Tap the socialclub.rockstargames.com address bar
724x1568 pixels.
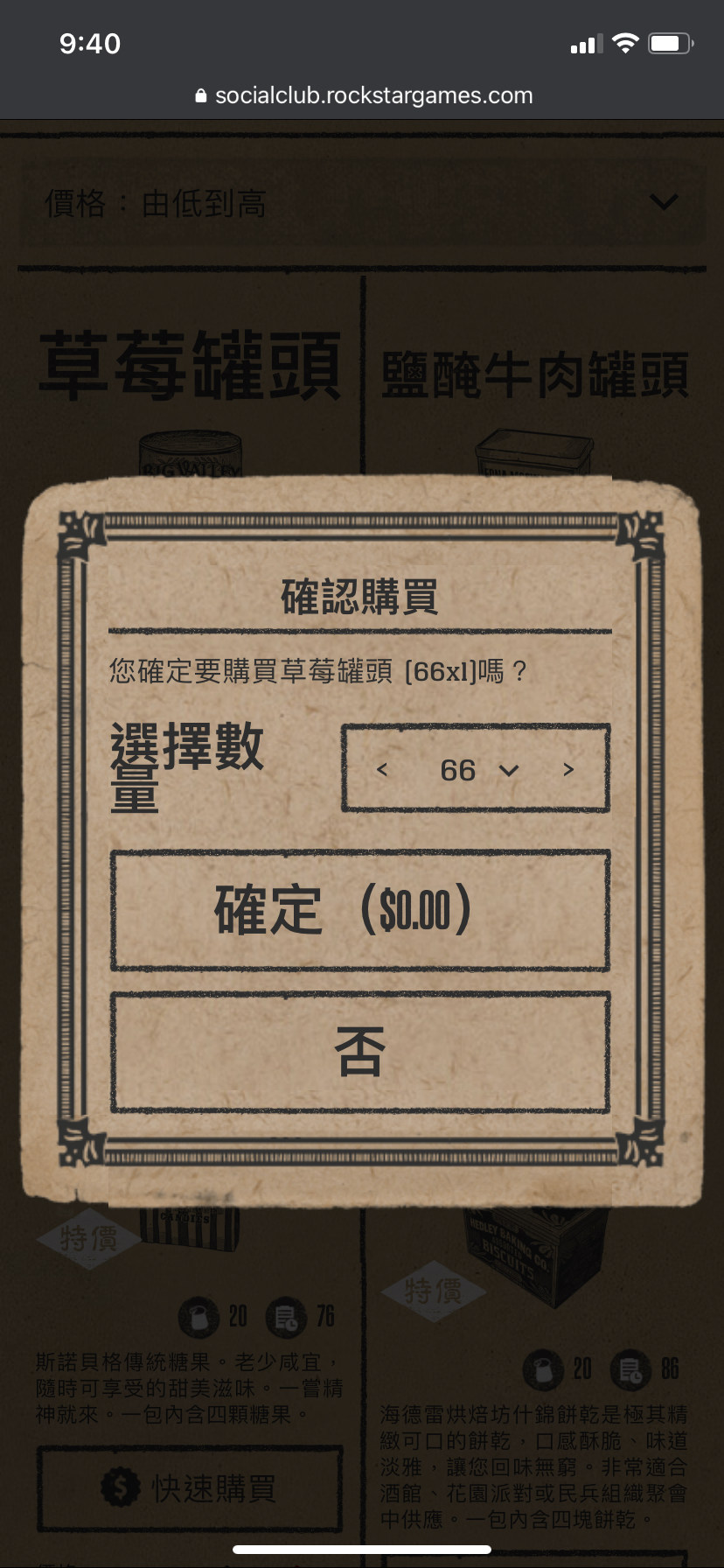point(364,95)
